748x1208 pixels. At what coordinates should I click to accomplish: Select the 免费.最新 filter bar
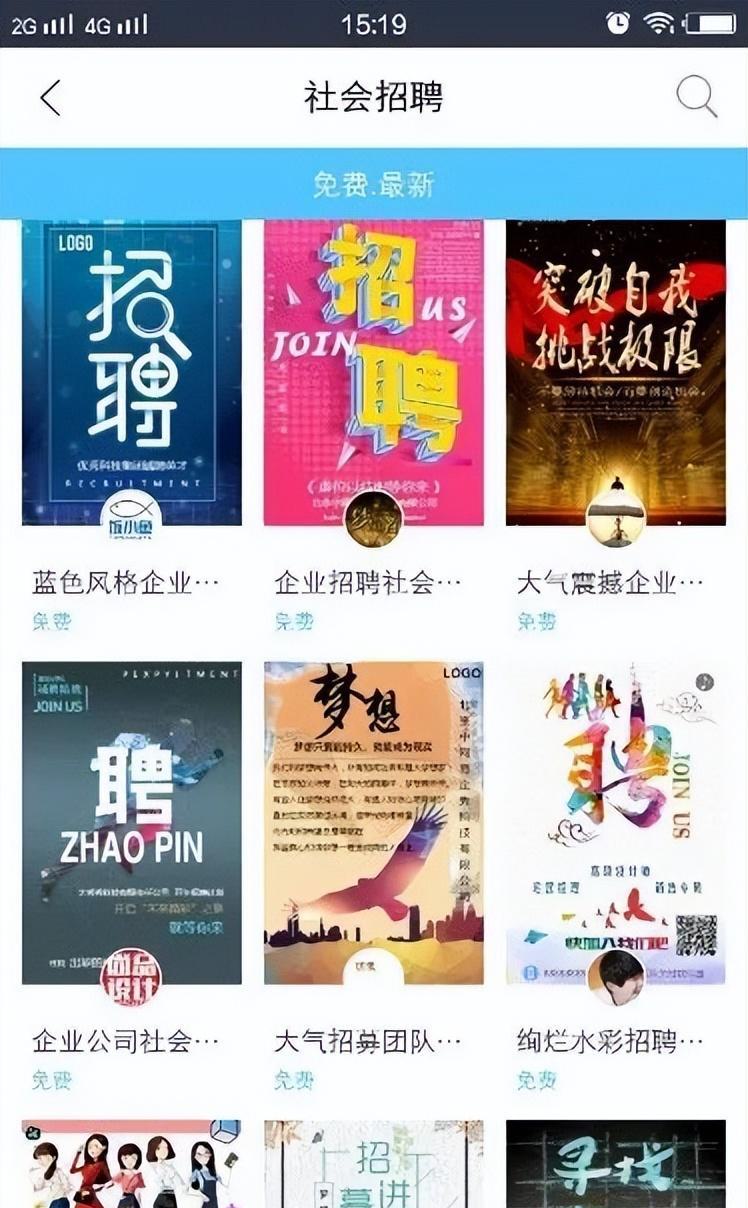point(374,184)
